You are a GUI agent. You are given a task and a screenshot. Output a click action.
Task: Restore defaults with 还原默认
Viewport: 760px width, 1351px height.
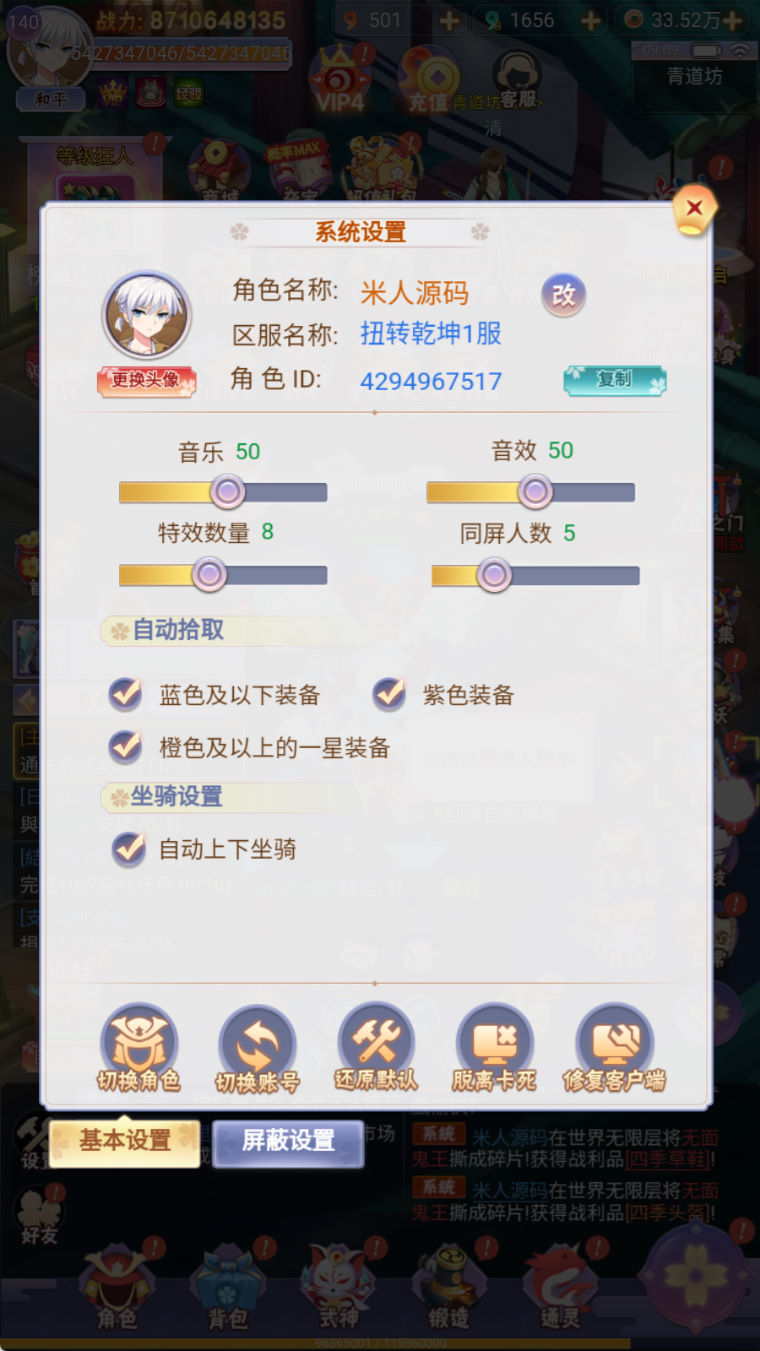376,1048
